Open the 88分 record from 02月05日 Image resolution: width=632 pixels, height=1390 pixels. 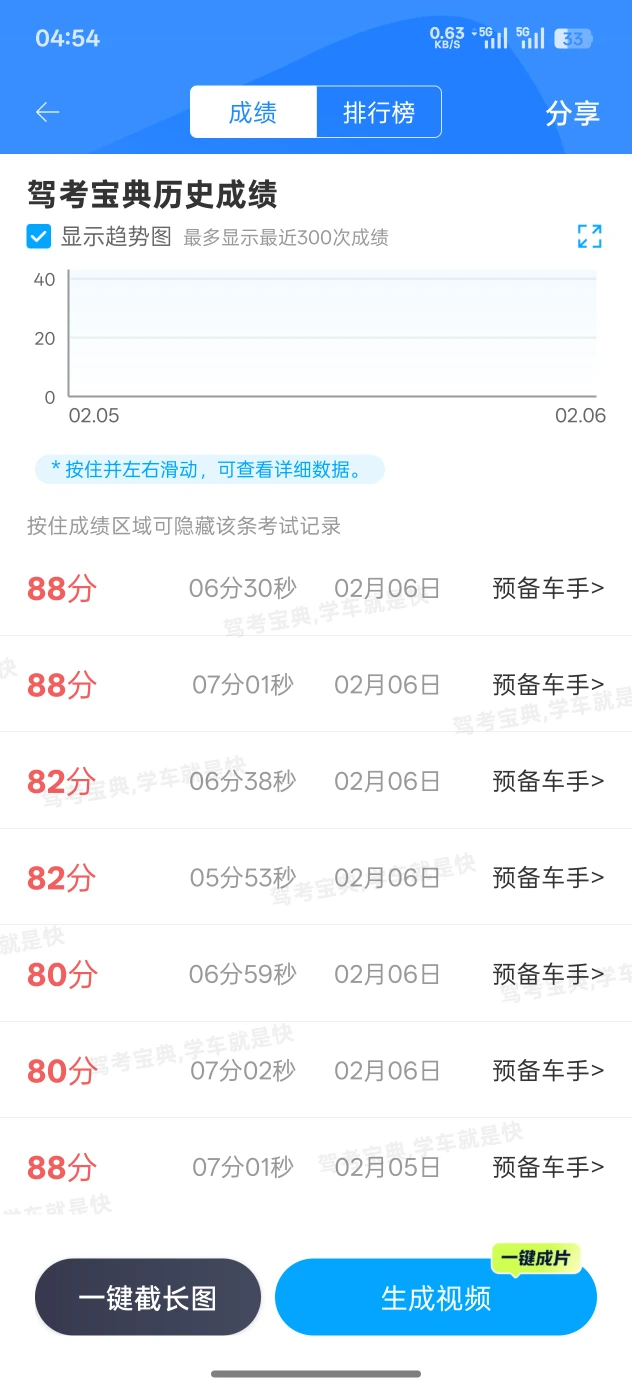click(x=316, y=1167)
